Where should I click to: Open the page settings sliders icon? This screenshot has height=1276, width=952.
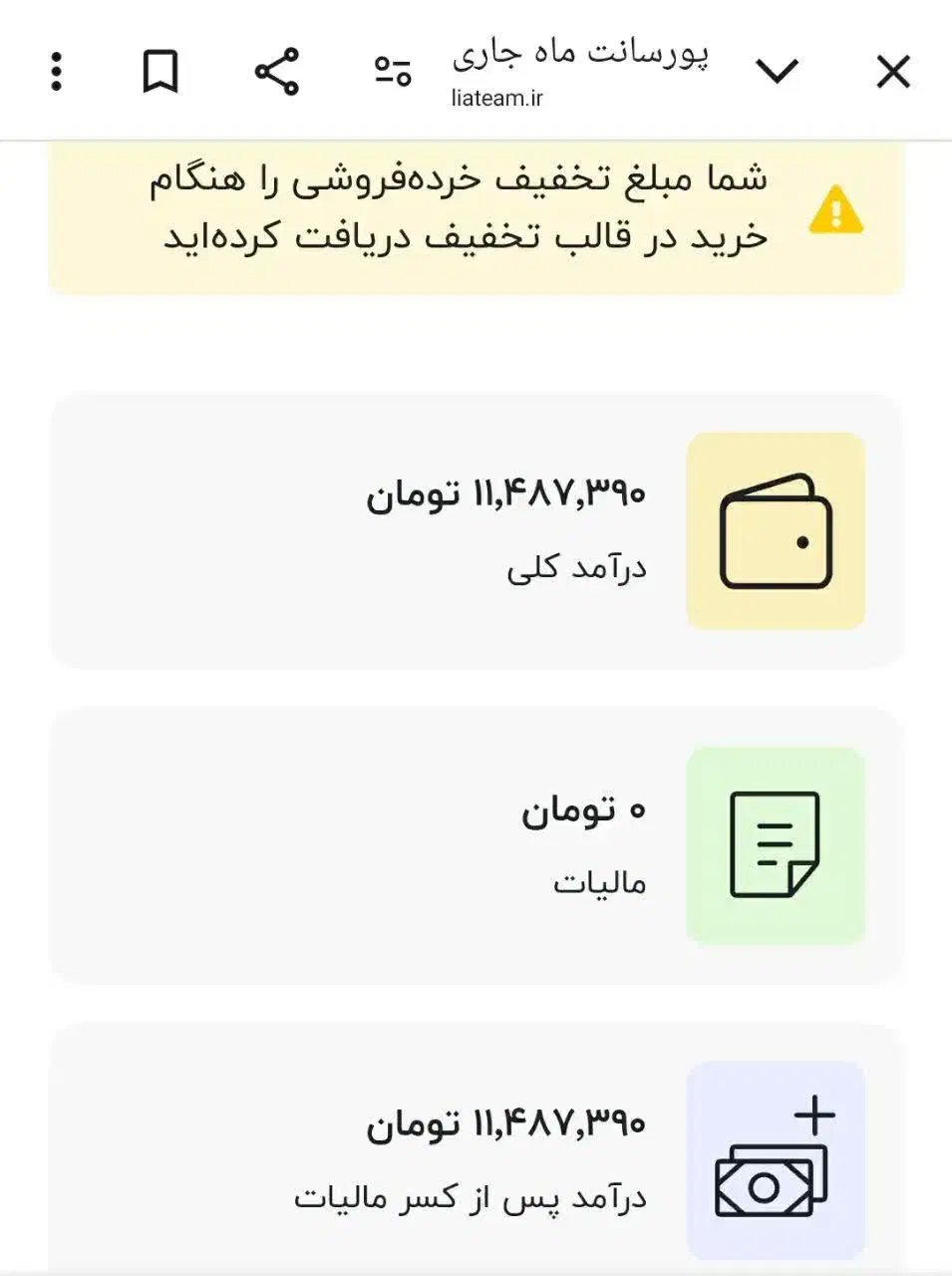click(393, 71)
